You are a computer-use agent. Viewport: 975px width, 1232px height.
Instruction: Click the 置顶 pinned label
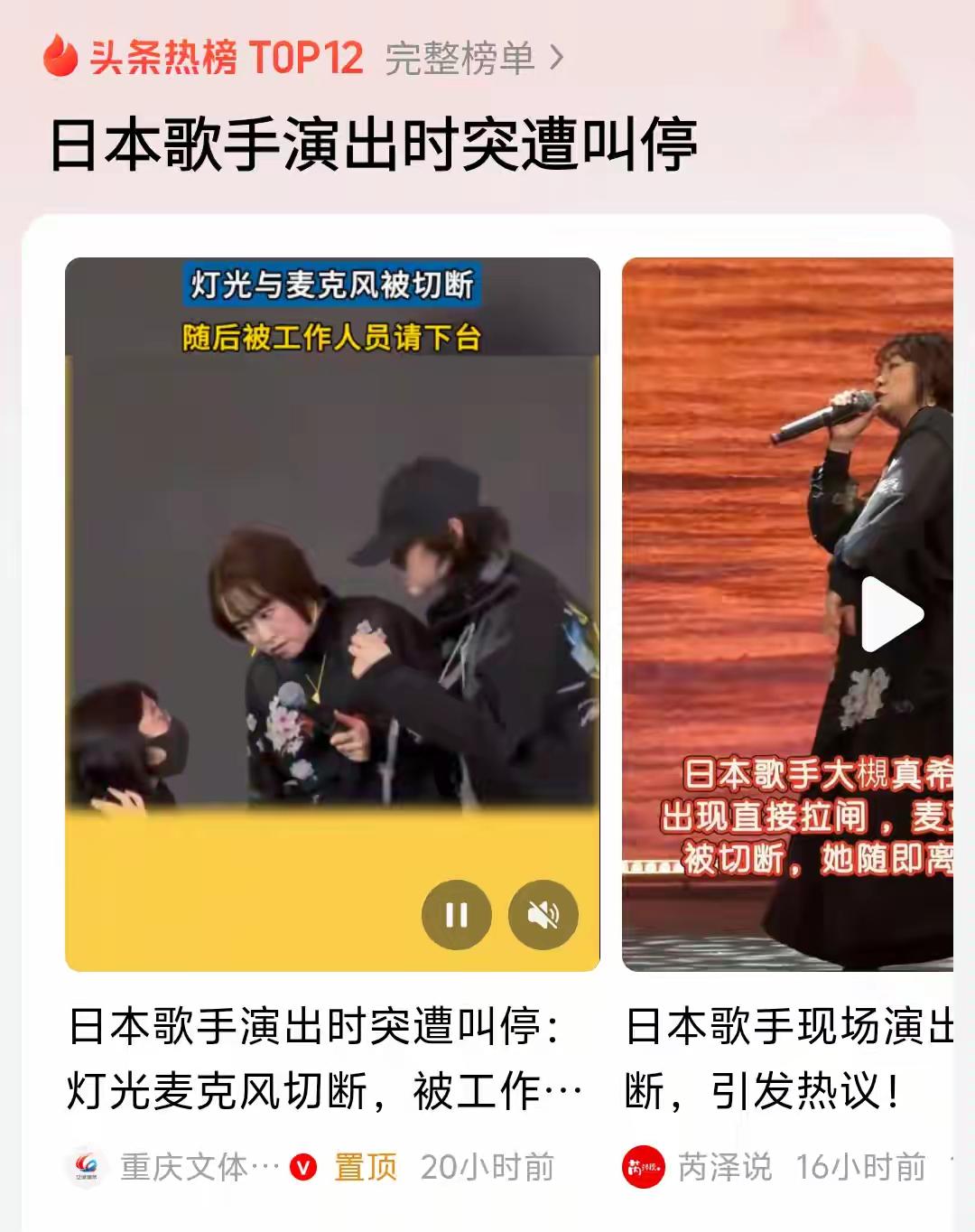tap(365, 1165)
